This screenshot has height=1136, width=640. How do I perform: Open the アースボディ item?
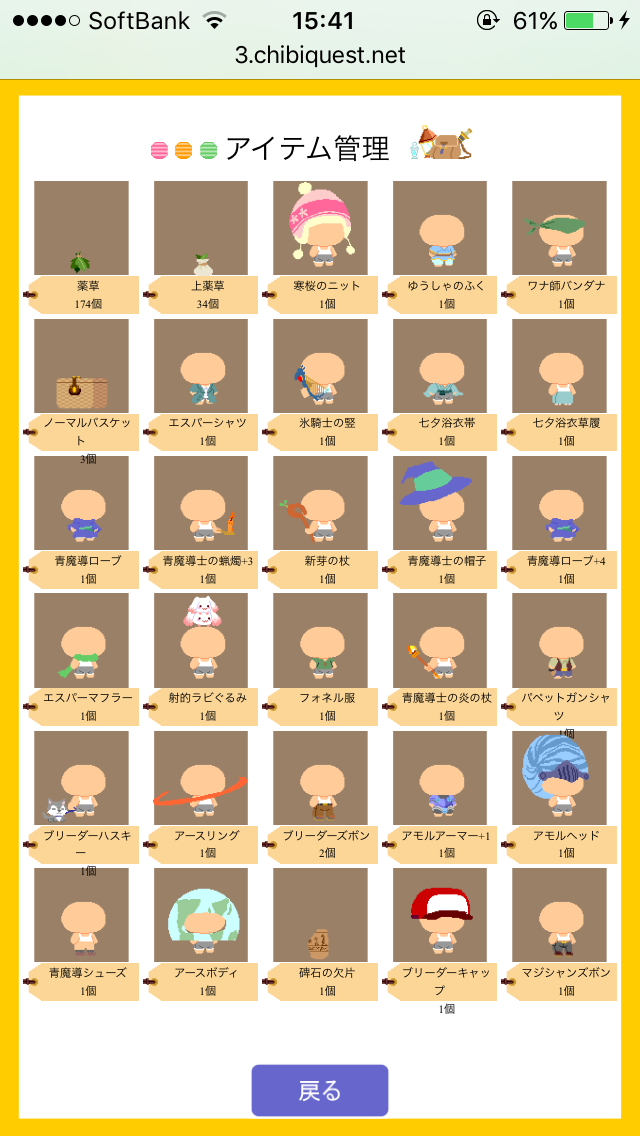[201, 916]
